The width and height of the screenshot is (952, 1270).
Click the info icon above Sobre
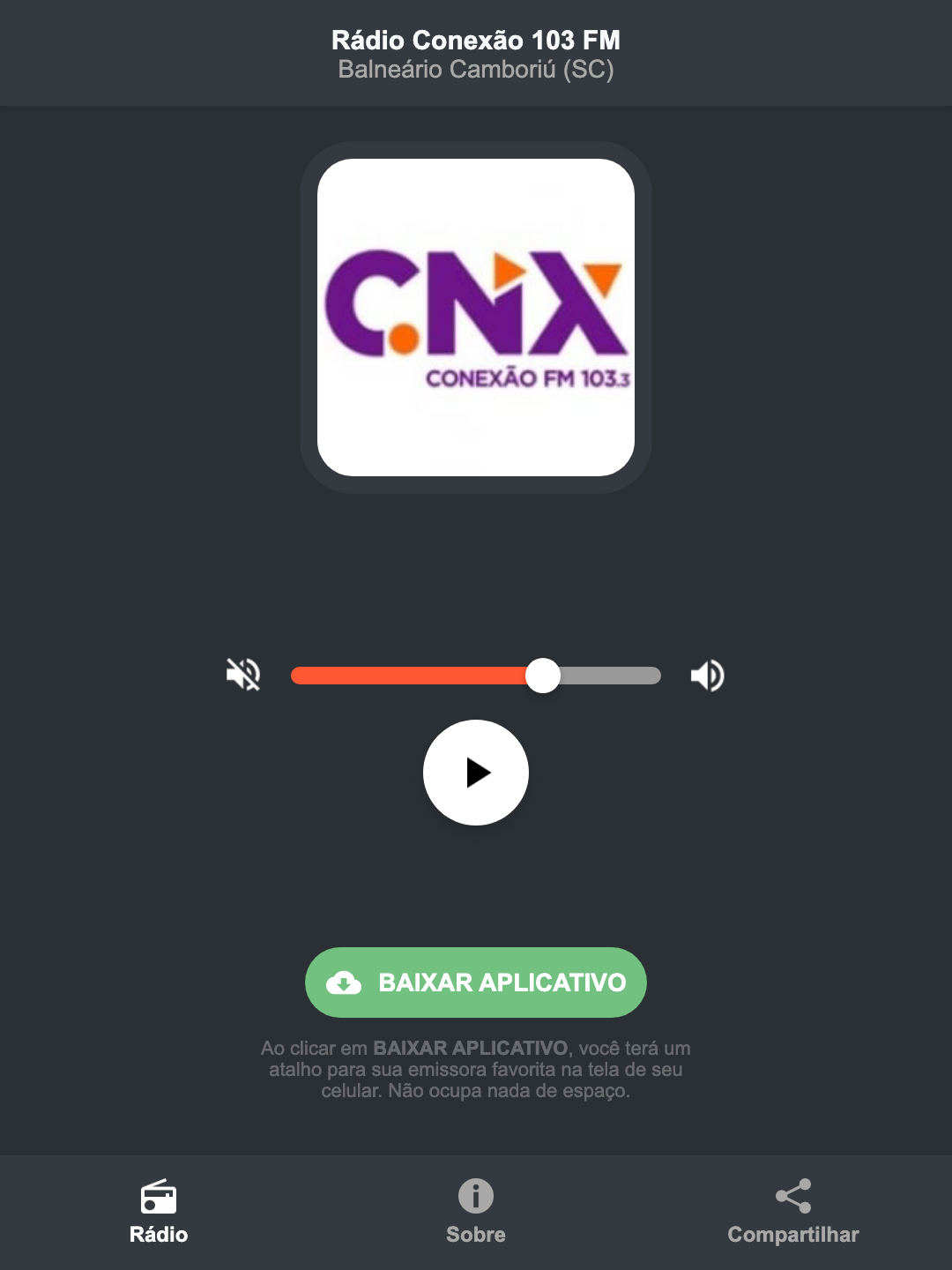(475, 1197)
